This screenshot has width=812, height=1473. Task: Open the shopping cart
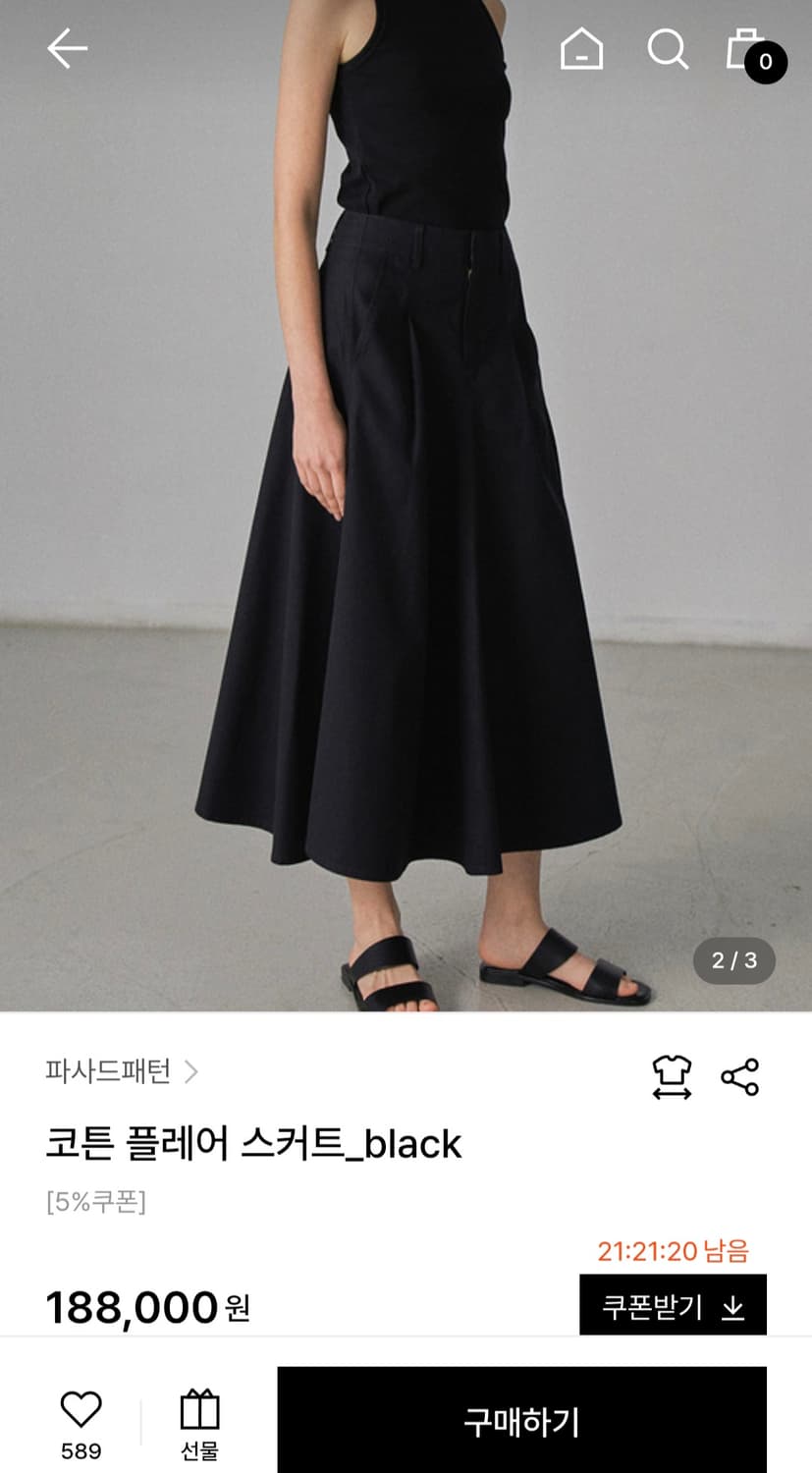tap(744, 51)
